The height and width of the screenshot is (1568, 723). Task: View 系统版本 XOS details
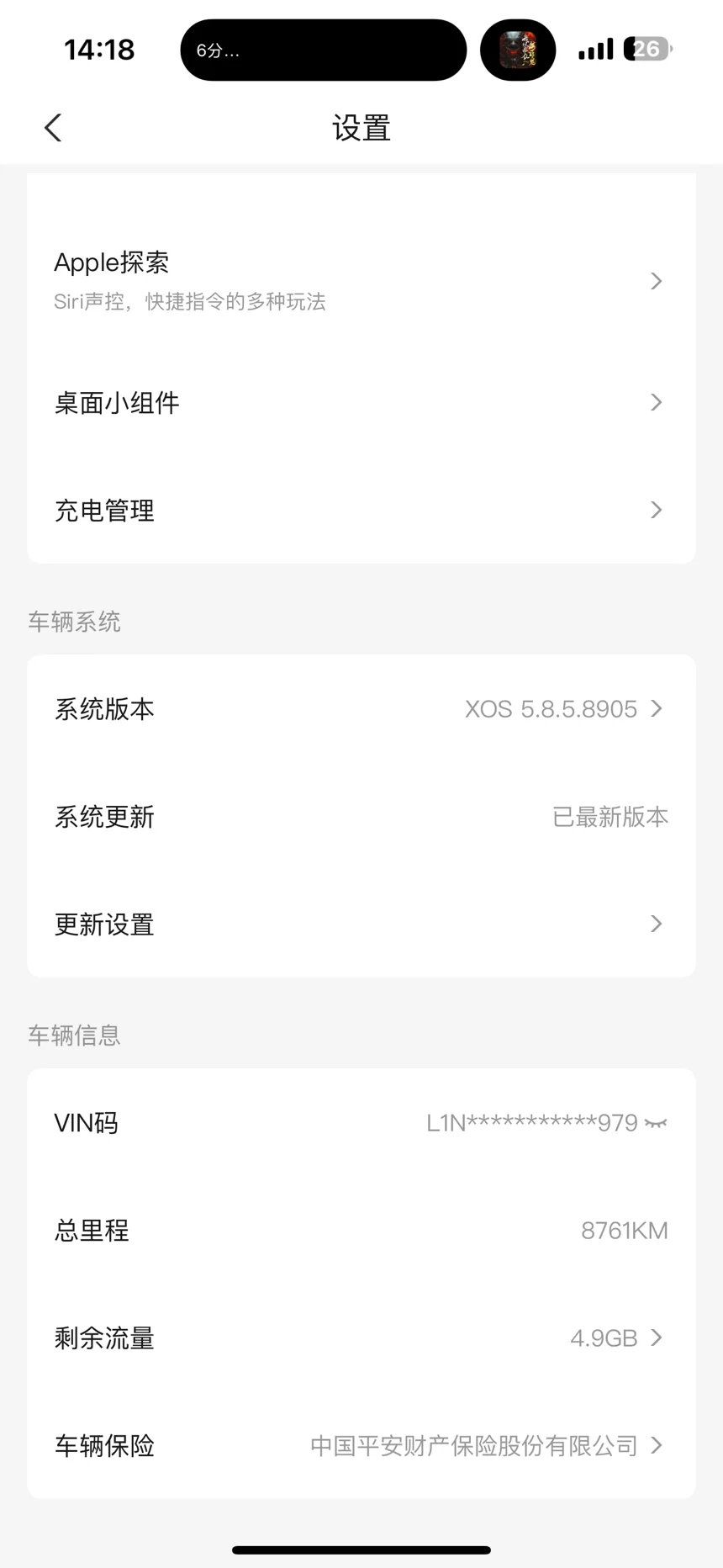click(x=361, y=709)
